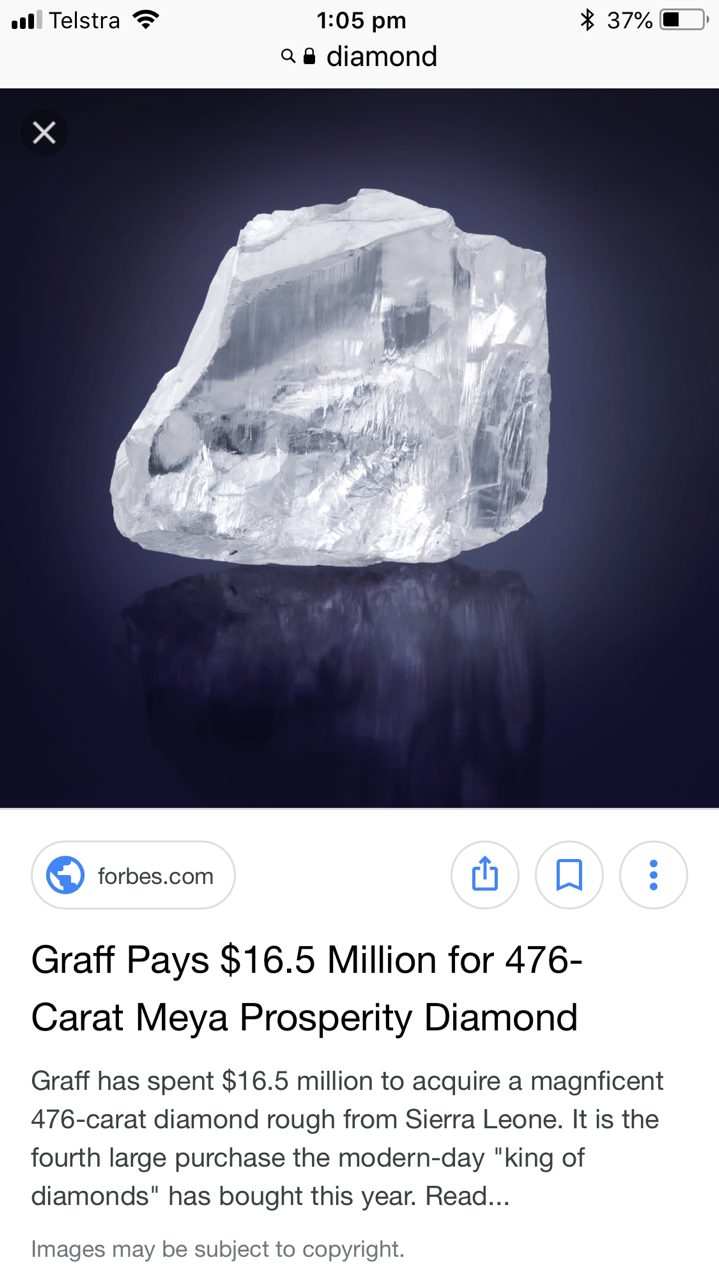The width and height of the screenshot is (719, 1280).
Task: Open the Graff Meya Prosperity Diamond article
Action: click(x=307, y=989)
